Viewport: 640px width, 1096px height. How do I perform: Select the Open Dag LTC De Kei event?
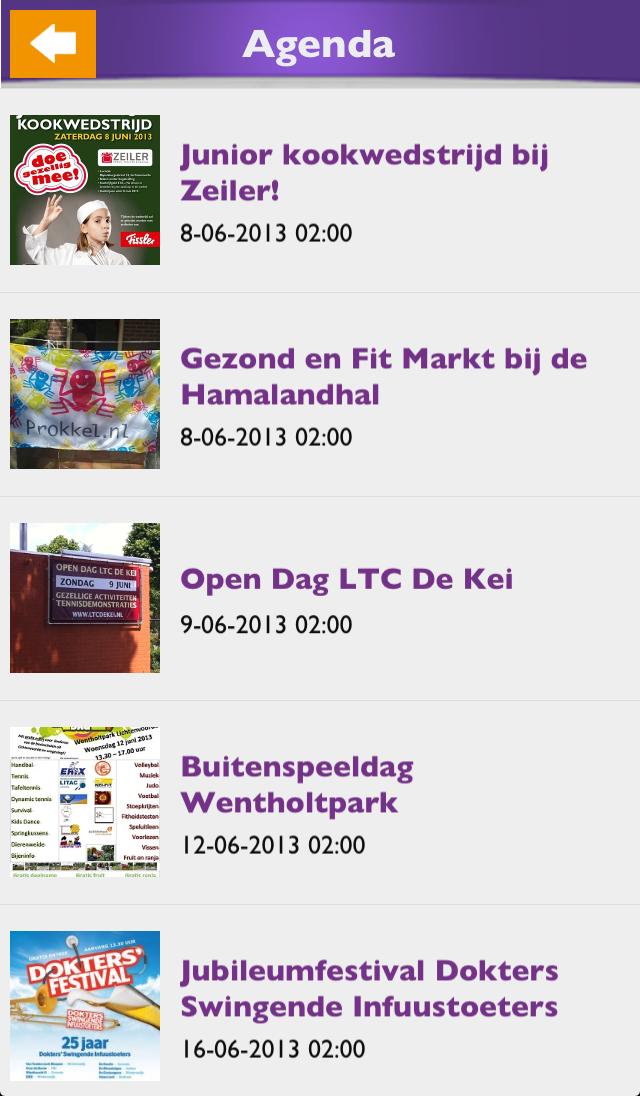(346, 580)
